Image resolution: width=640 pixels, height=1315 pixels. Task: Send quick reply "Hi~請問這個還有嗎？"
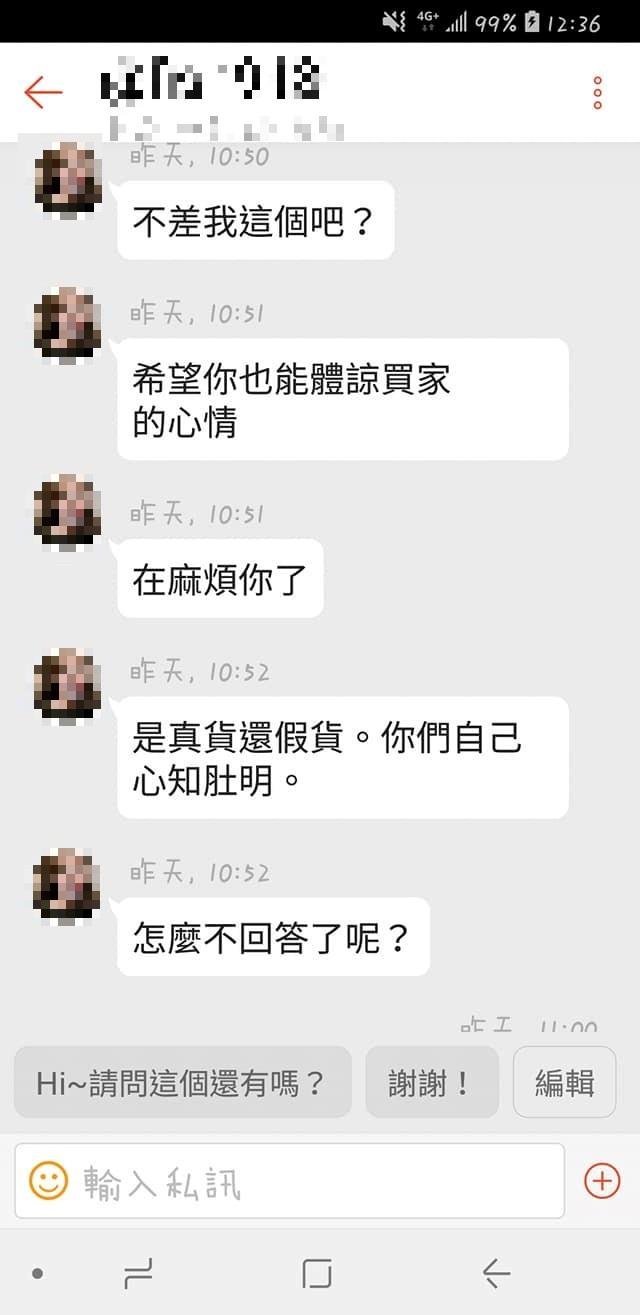(x=182, y=1082)
